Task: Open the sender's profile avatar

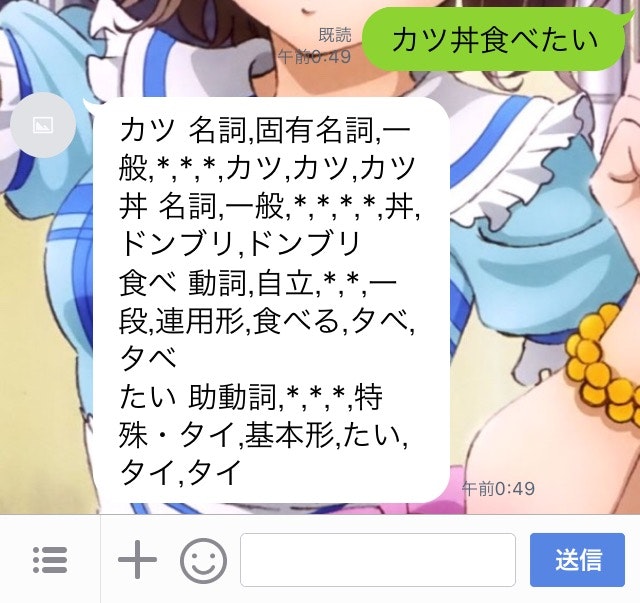Action: coord(42,126)
